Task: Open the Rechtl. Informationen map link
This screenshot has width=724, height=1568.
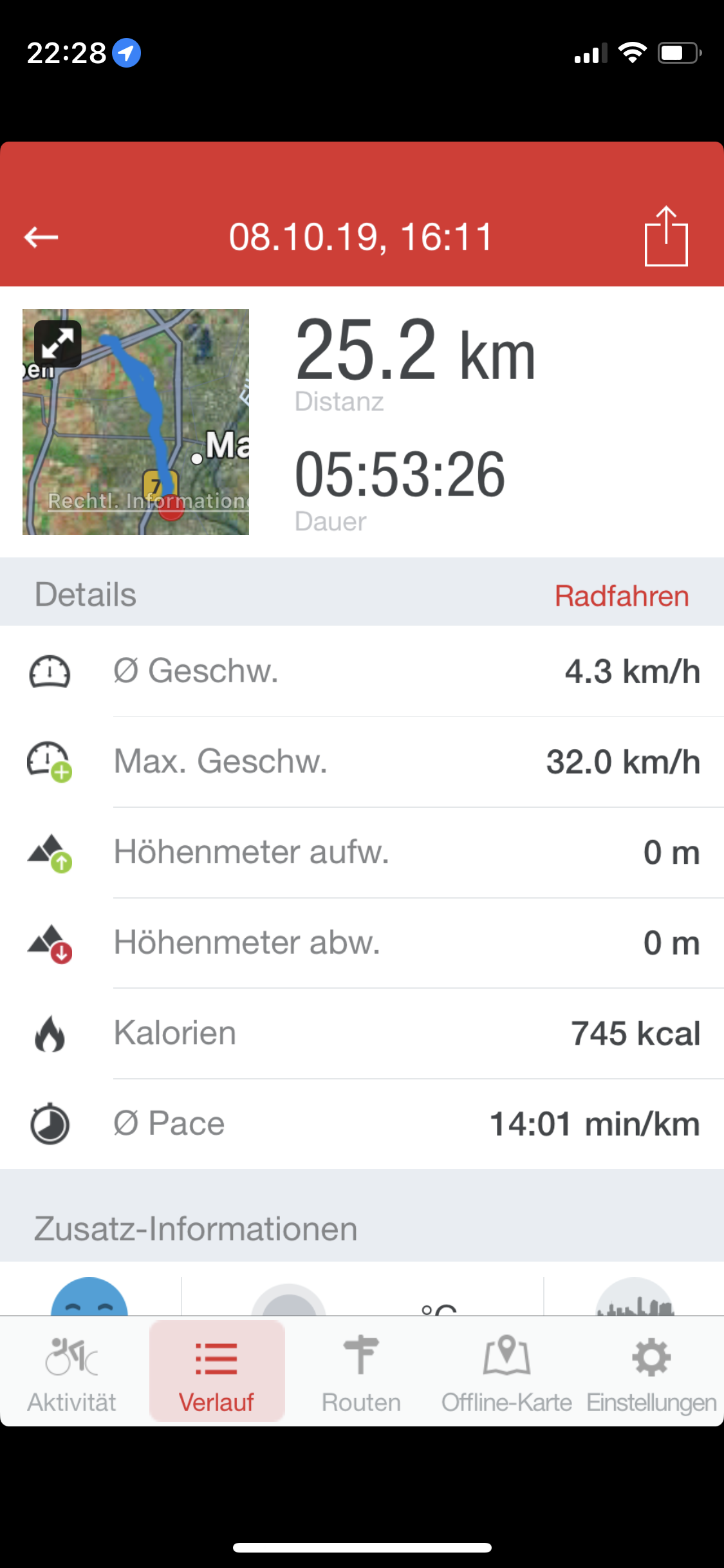Action: click(x=148, y=501)
